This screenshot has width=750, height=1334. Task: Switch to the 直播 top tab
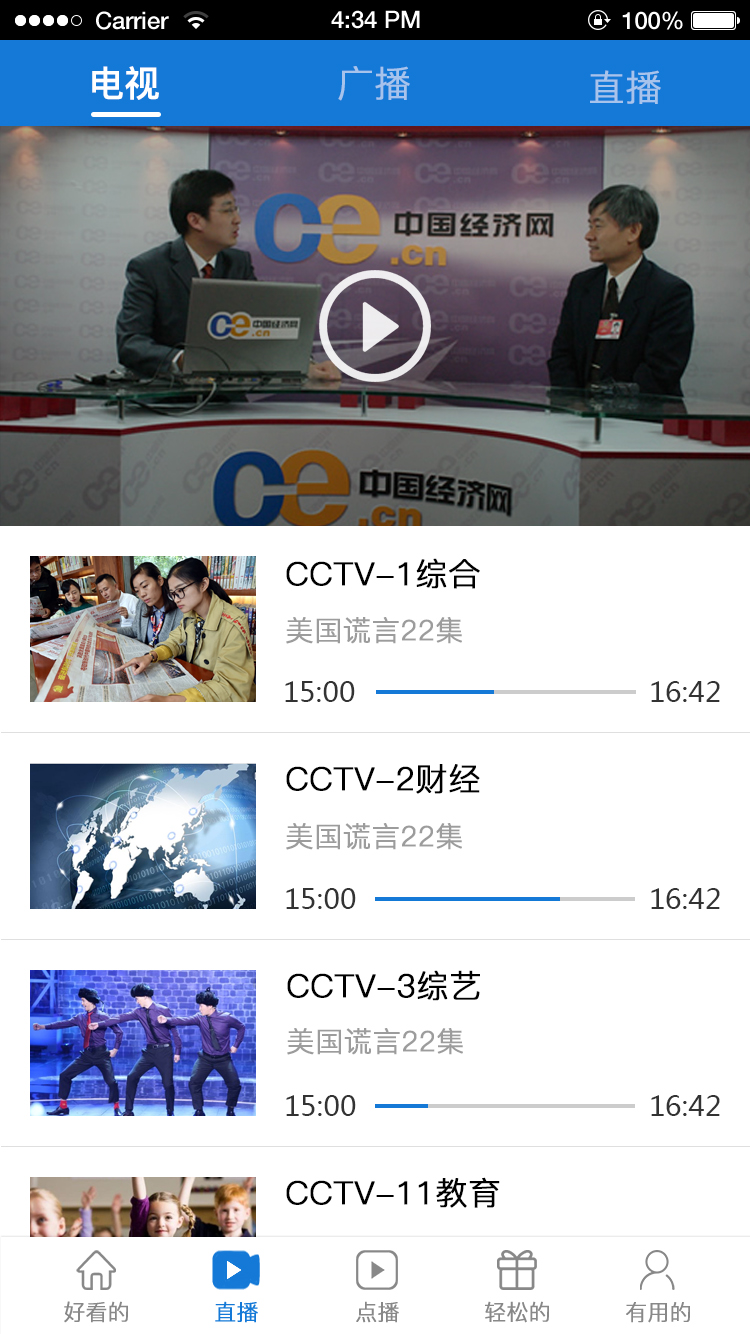(x=625, y=88)
